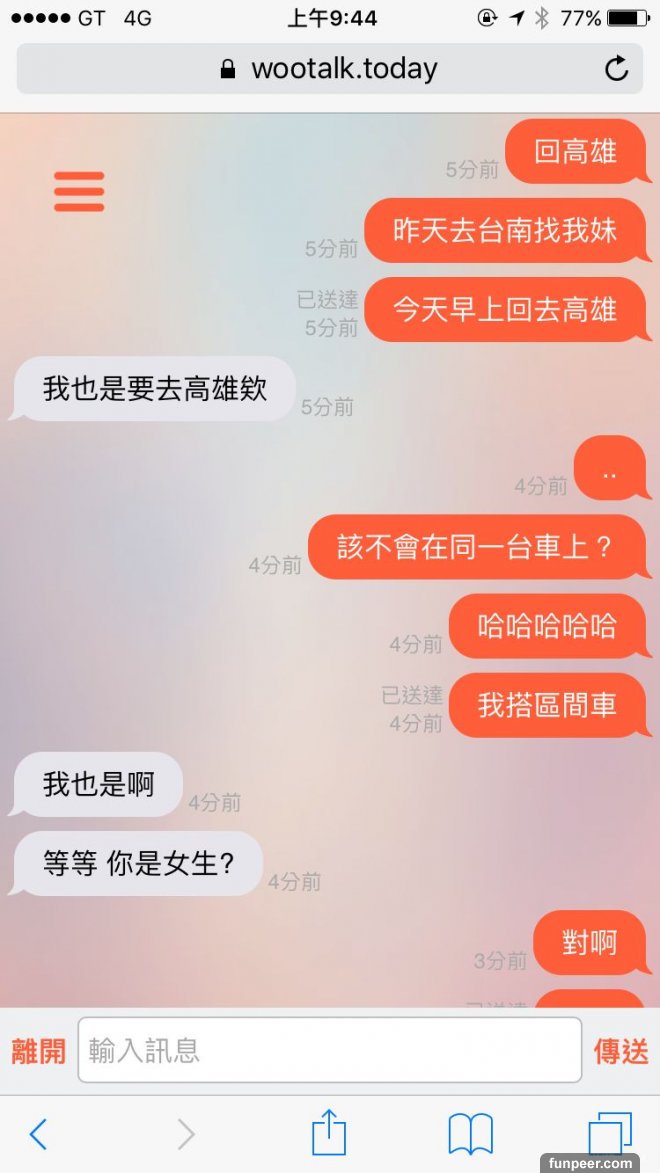Go back in Safari
The image size is (660, 1173).
coord(38,1134)
